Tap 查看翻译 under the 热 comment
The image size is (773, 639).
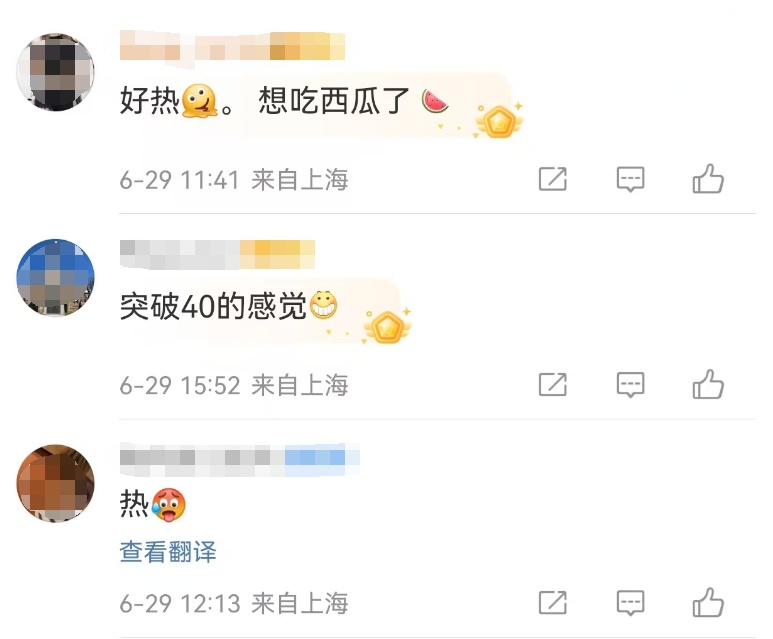pos(168,552)
